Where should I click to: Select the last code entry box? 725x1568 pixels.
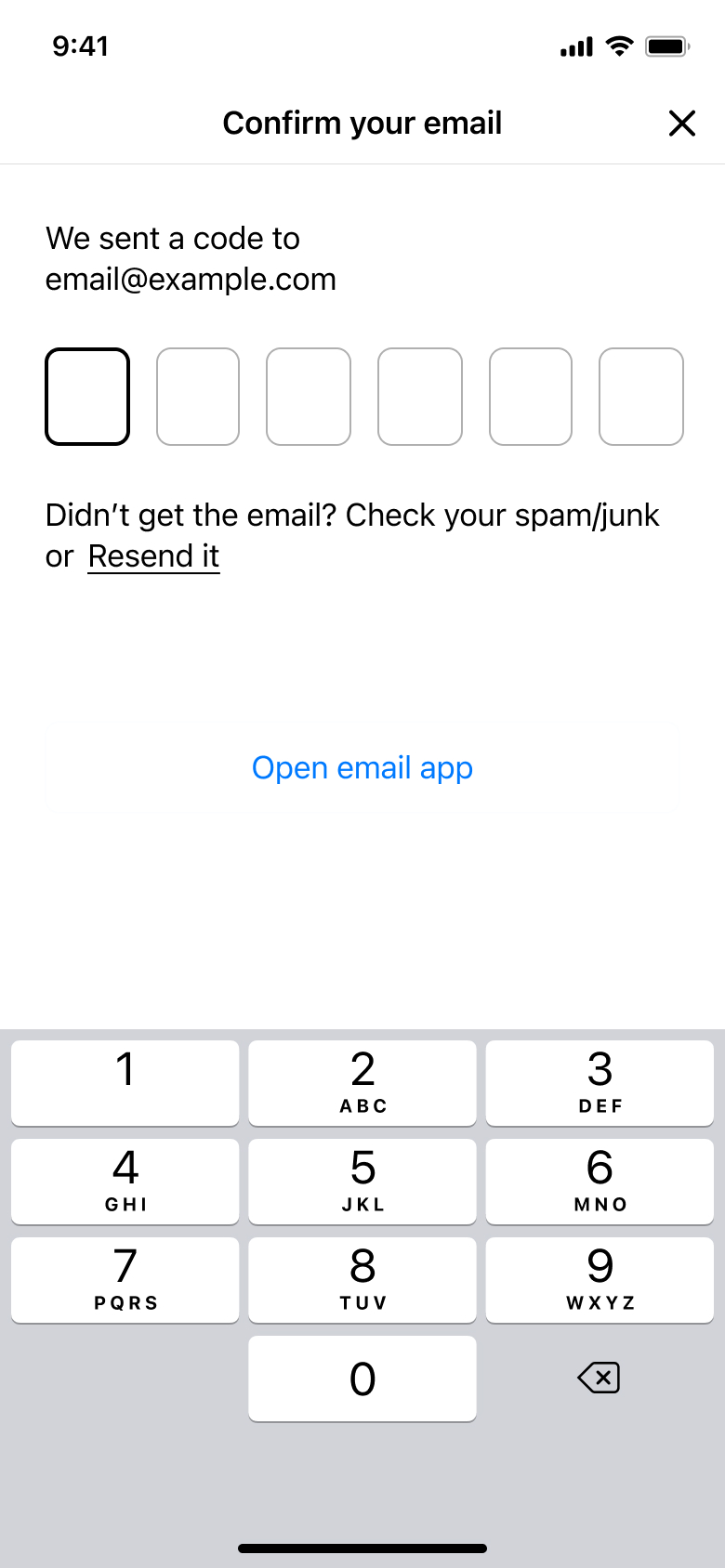point(640,397)
